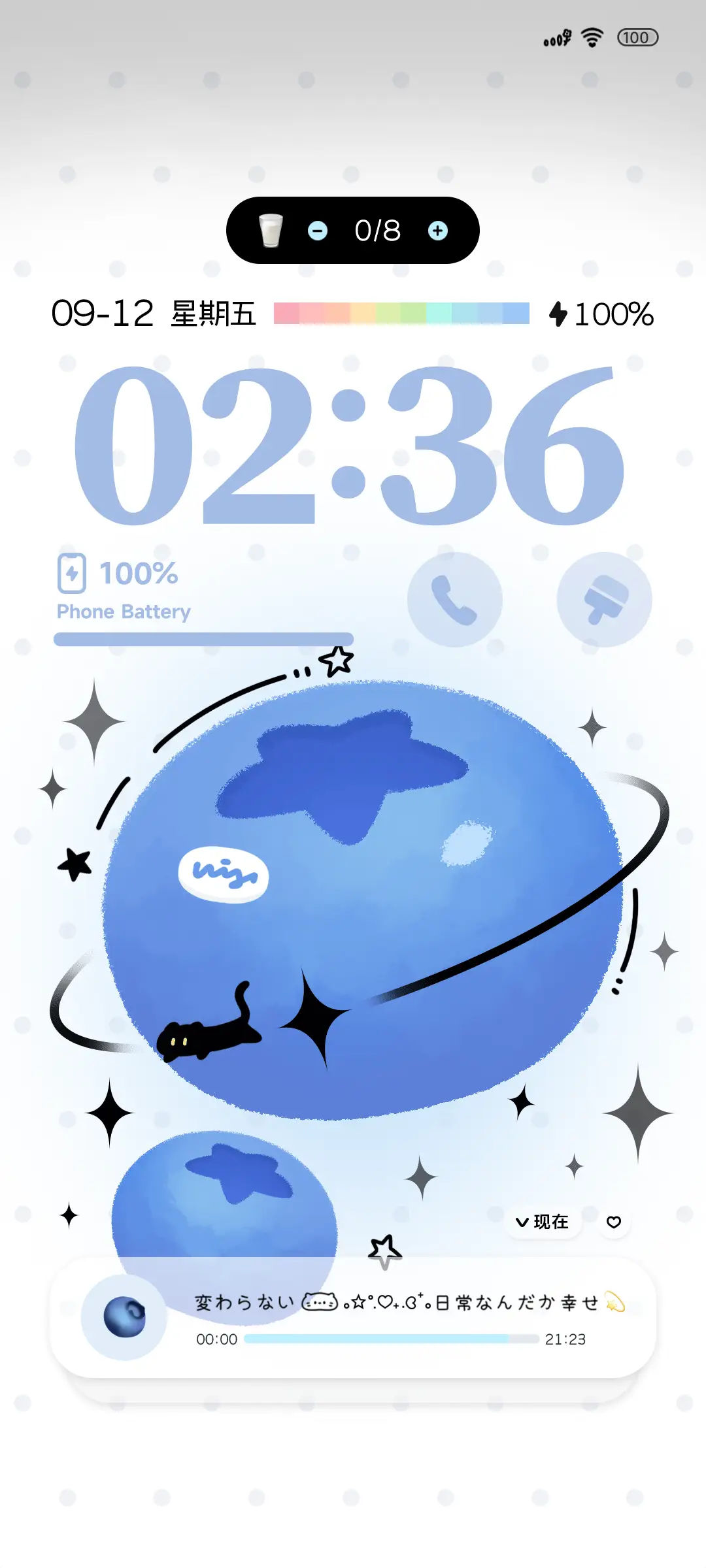Tap the 0/8 counter on the black widget
Screen dimensions: 706x1568
coord(378,231)
